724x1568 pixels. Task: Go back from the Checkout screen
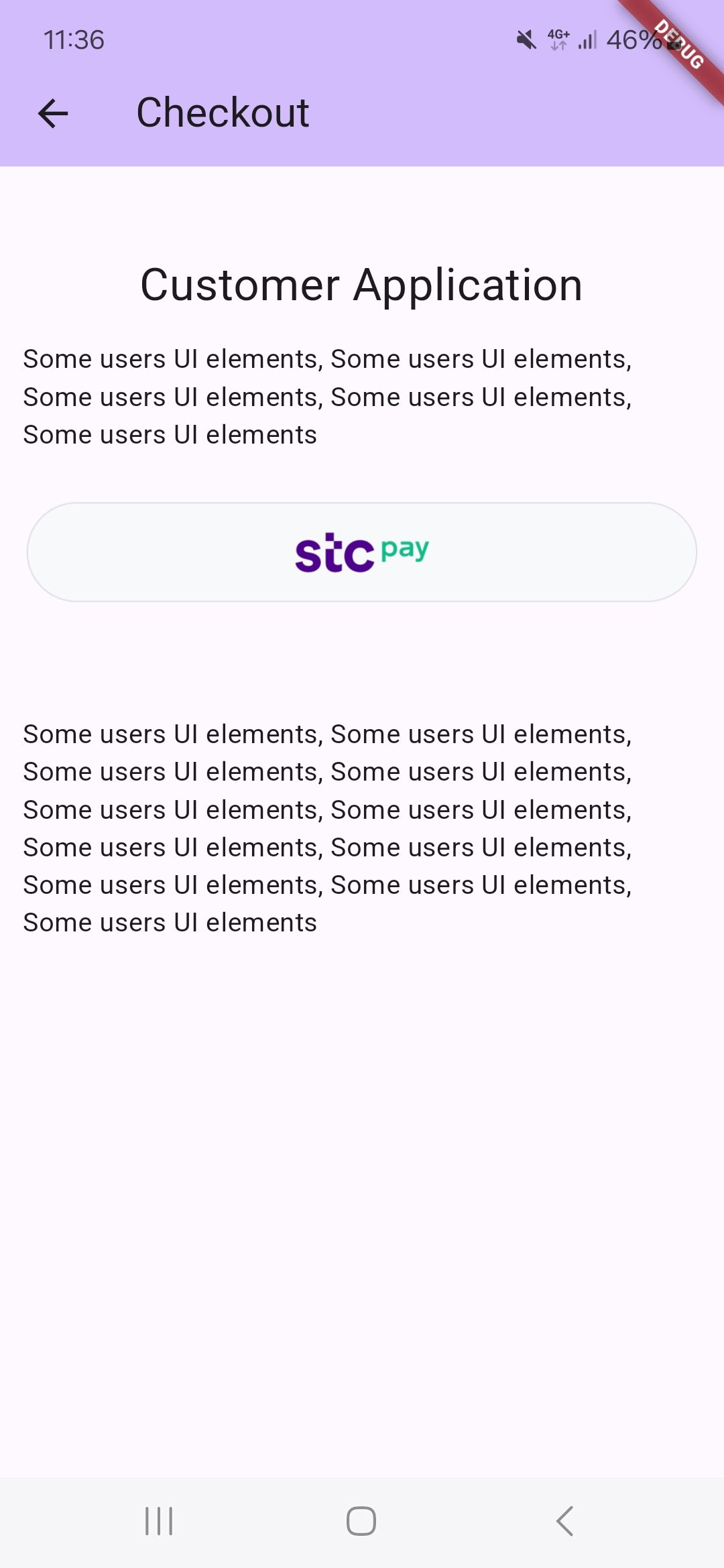pos(53,113)
